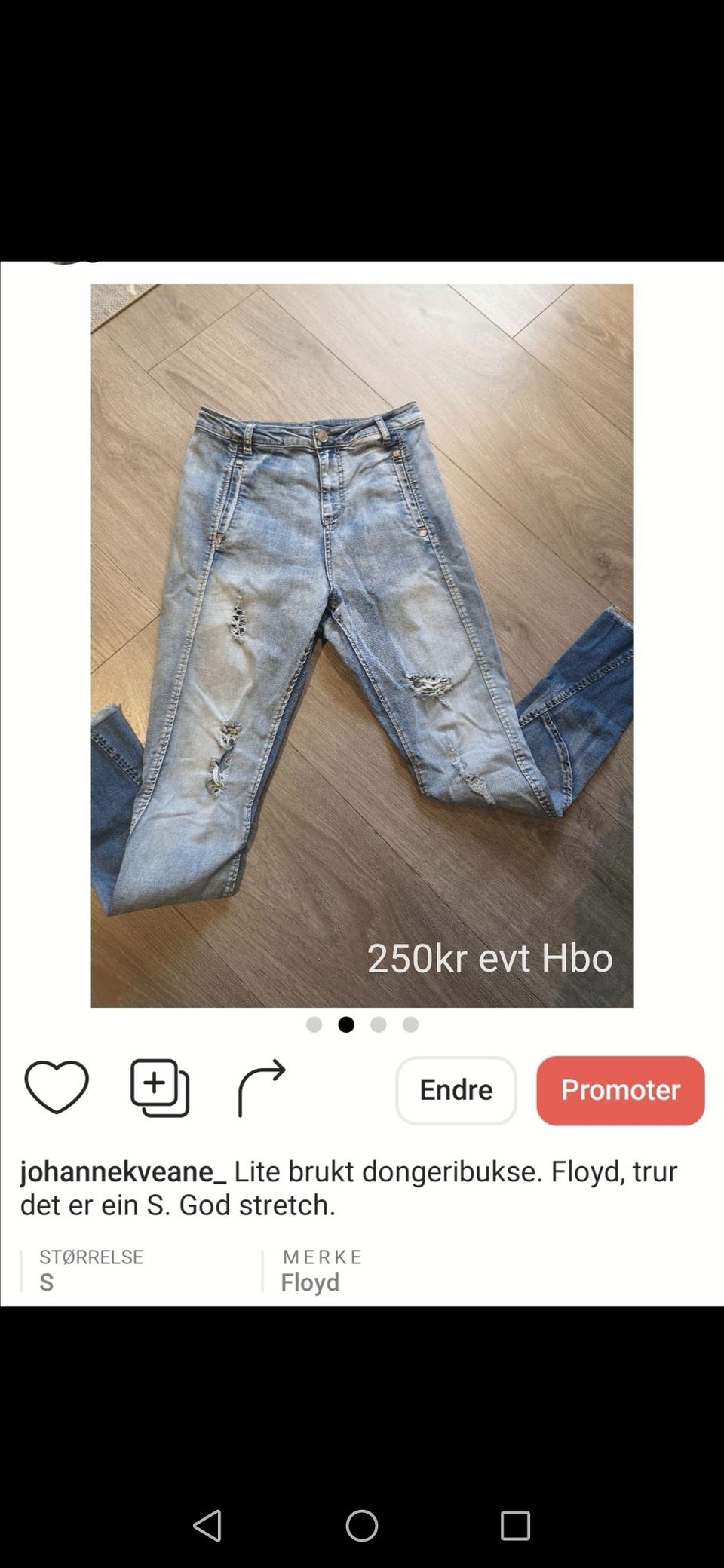This screenshot has width=724, height=1568.
Task: Tap the Floyd brand label
Action: pyautogui.click(x=310, y=1282)
